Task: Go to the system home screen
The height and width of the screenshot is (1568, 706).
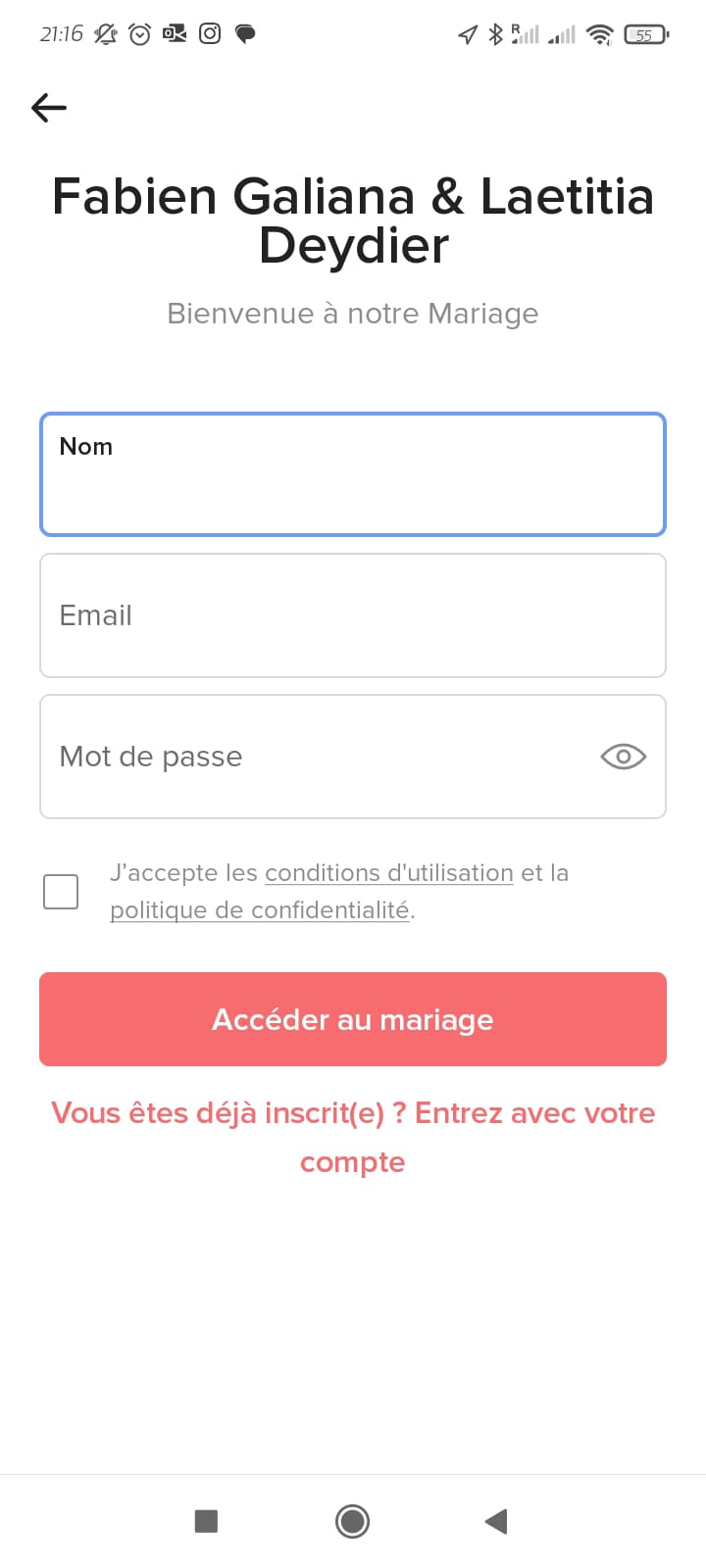Action: pos(352,1521)
